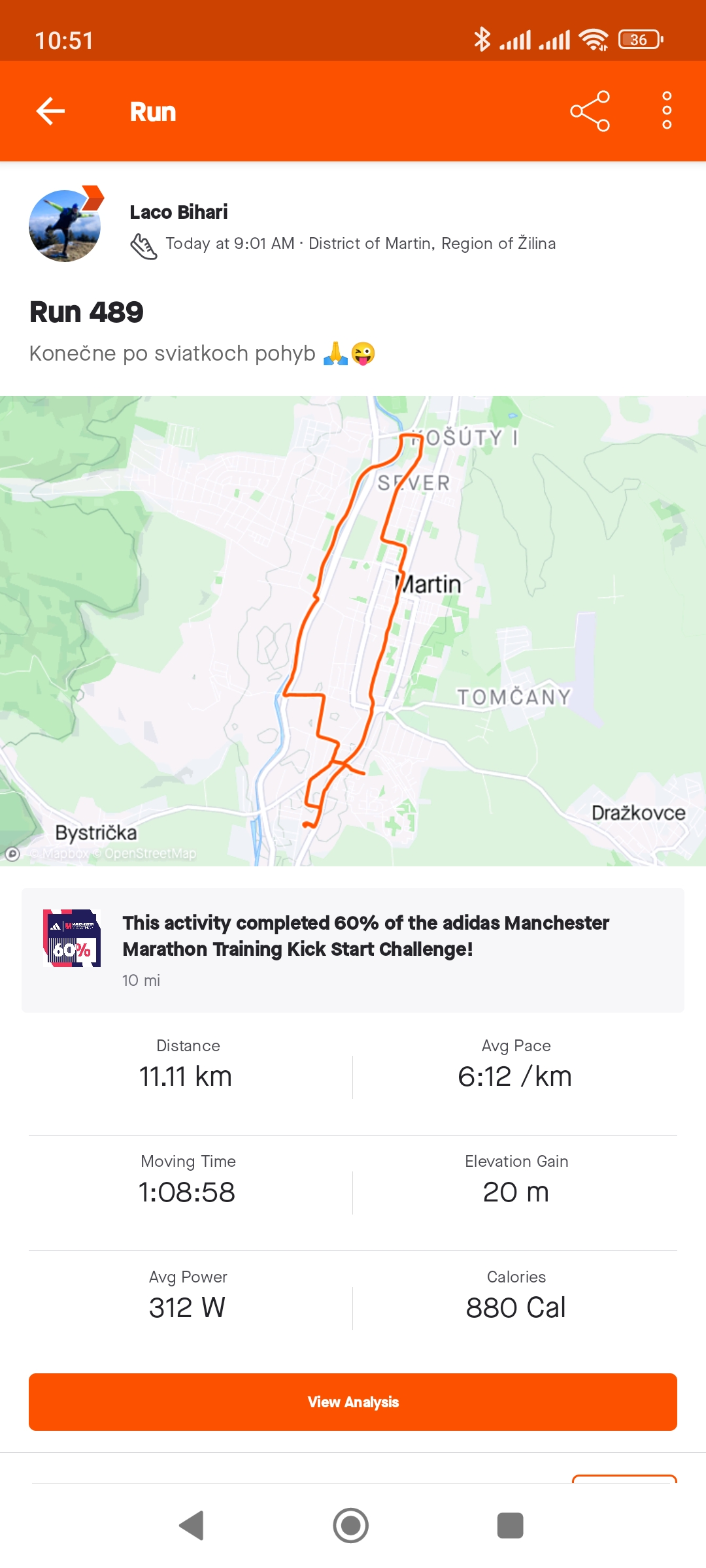This screenshot has height=1568, width=706.
Task: Open the run route map
Action: [x=353, y=631]
